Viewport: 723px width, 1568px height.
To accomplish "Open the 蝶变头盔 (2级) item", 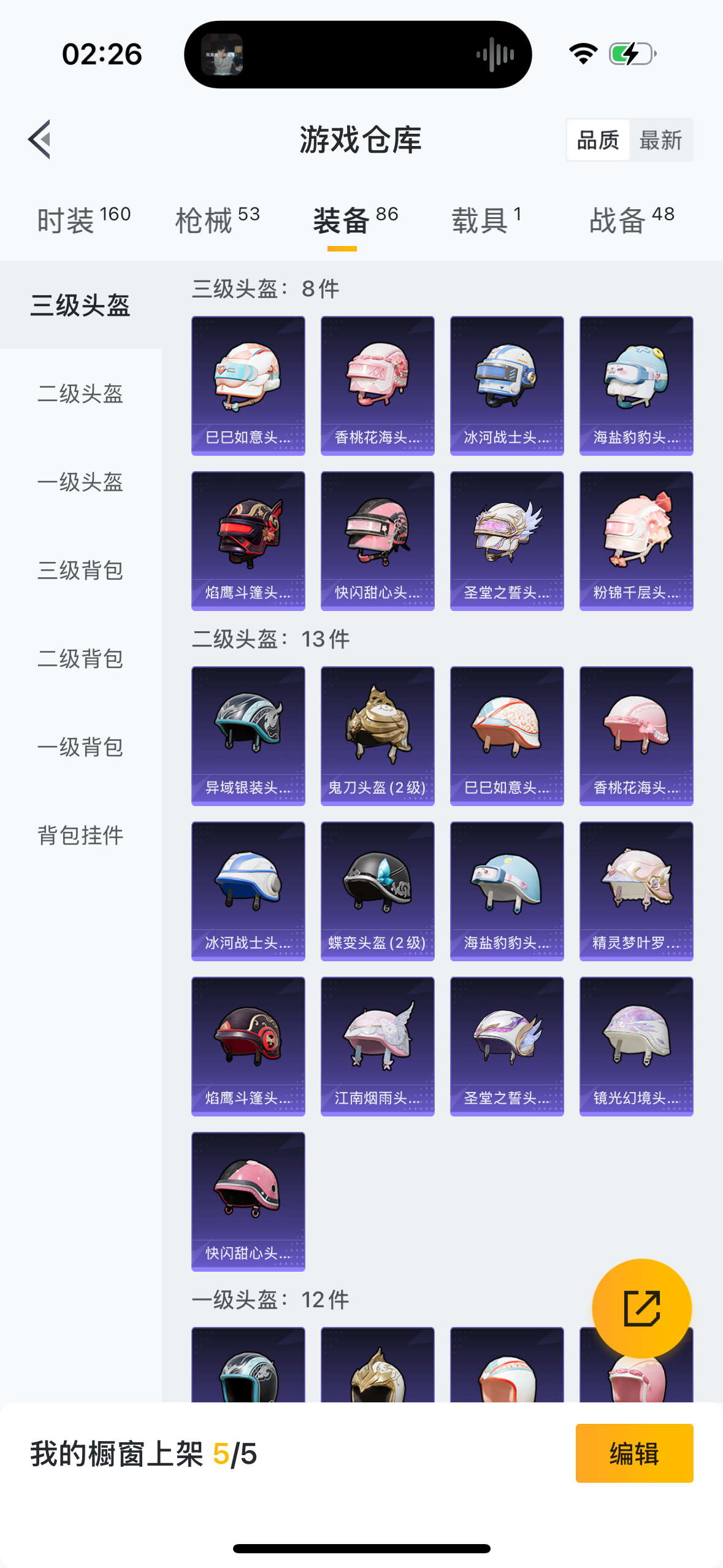I will [x=377, y=891].
